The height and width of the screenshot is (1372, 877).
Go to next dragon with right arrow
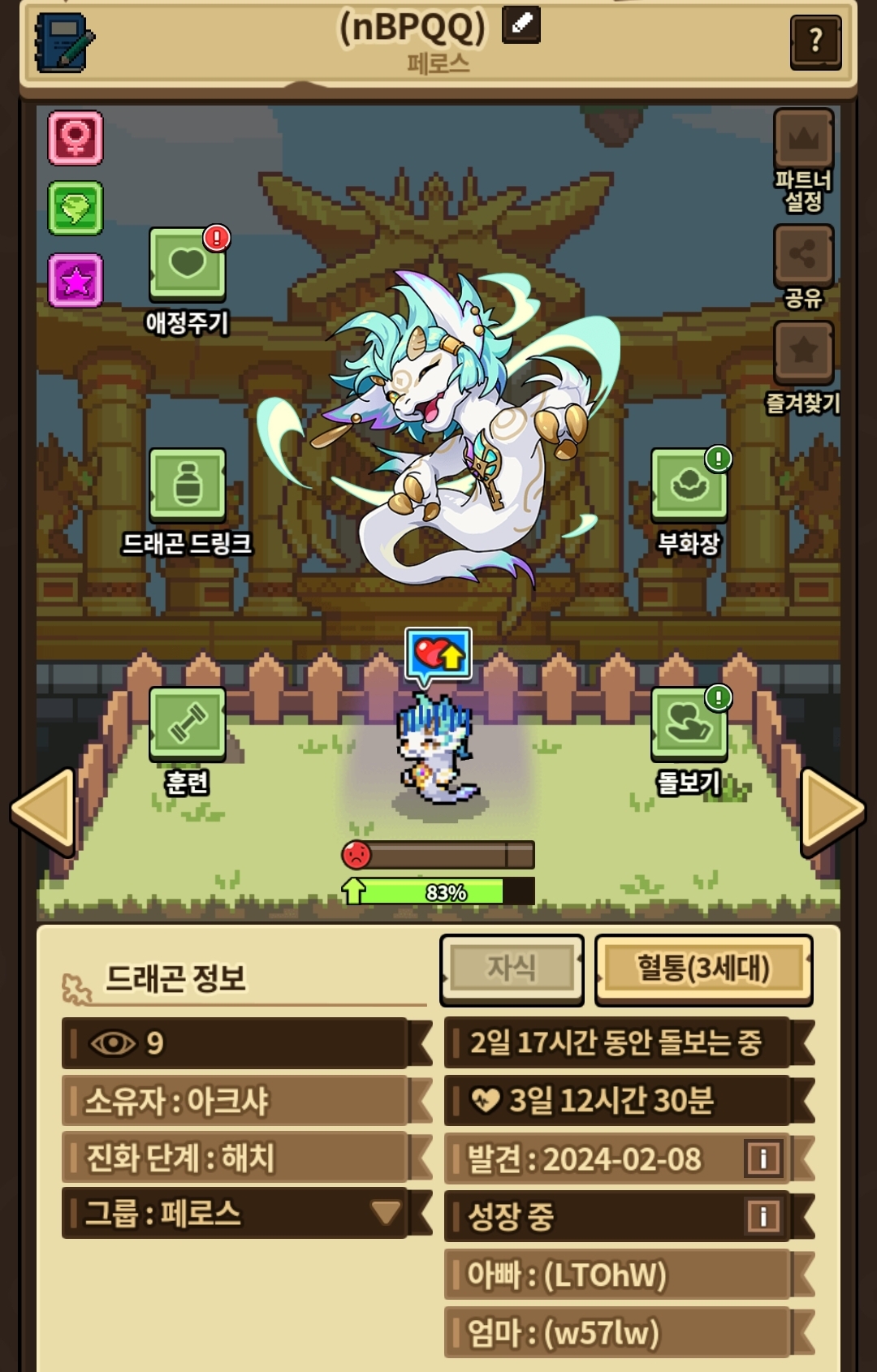[x=831, y=812]
